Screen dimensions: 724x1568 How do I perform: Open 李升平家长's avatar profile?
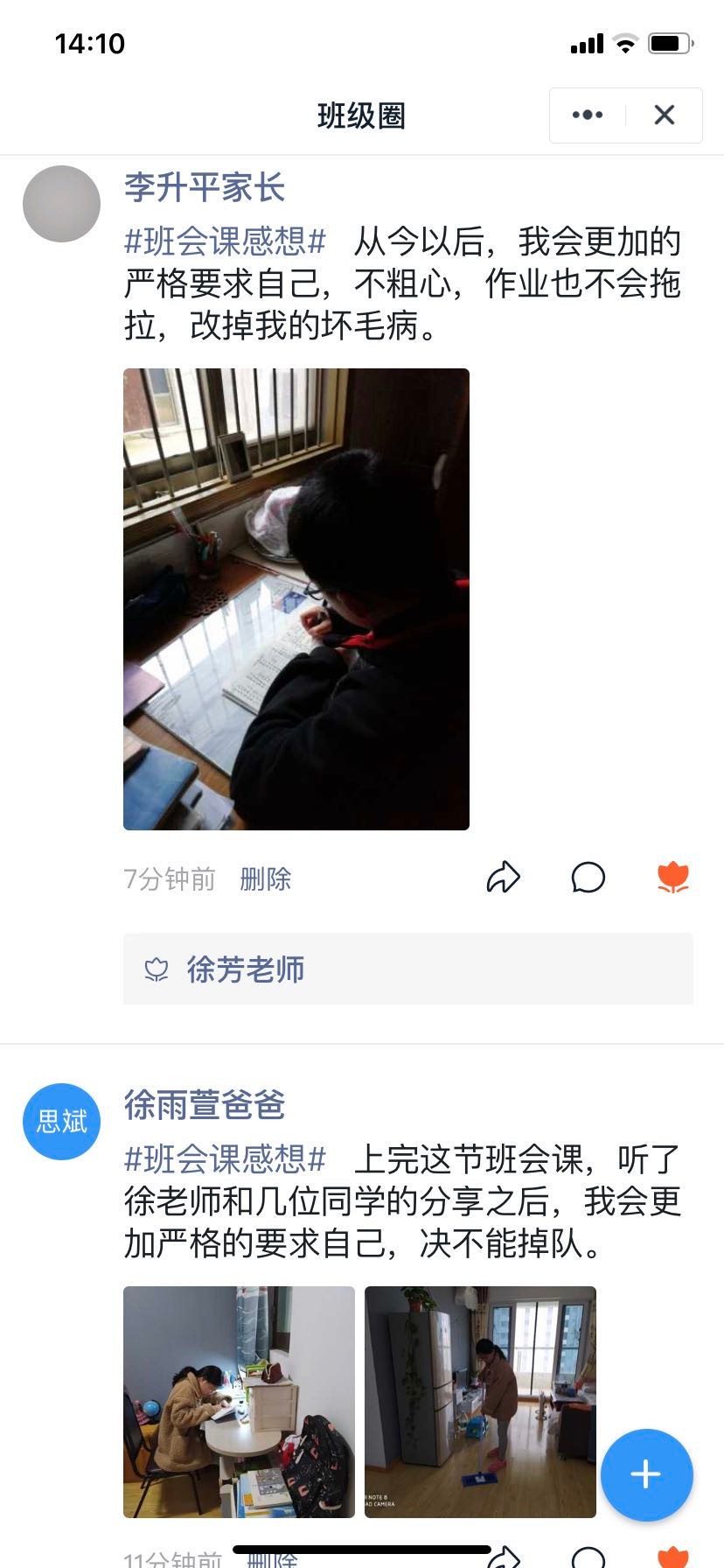coord(61,204)
